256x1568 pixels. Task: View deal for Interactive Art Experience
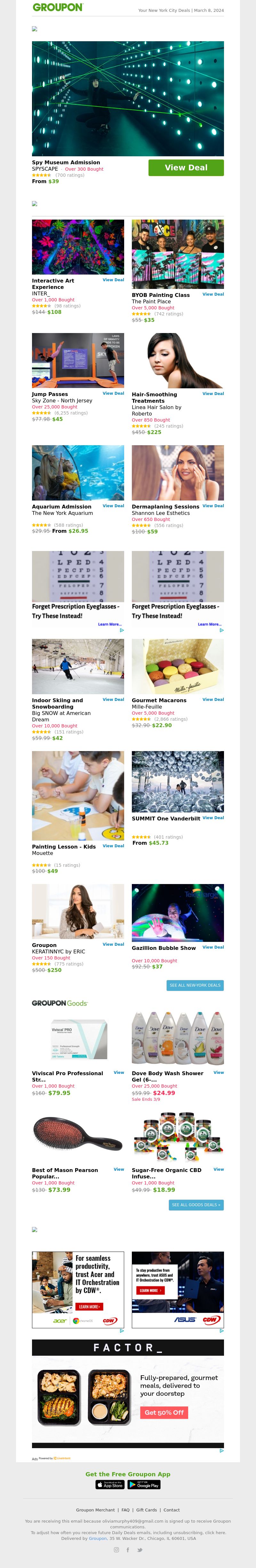[x=113, y=280]
